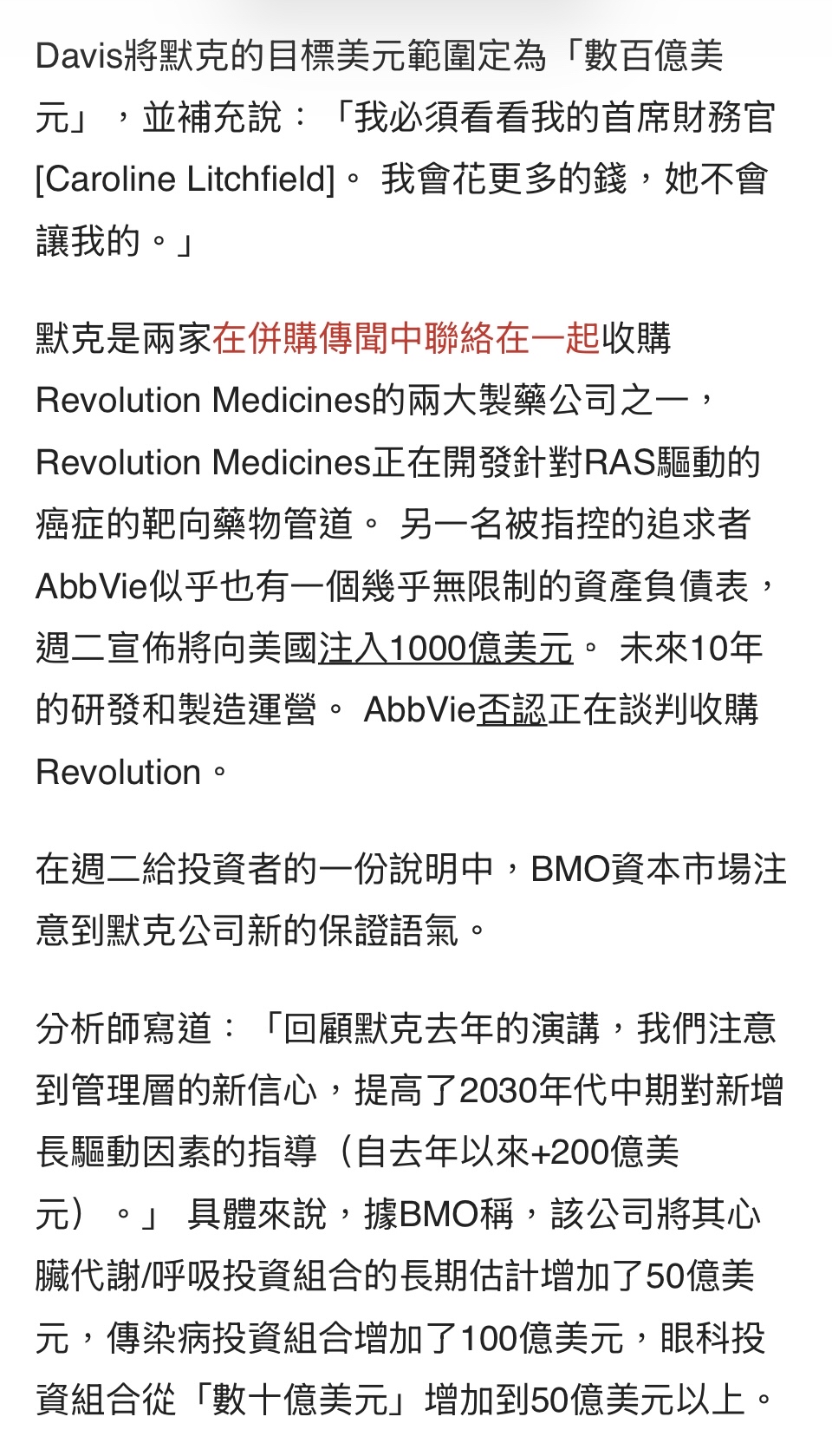Follow the underlined 否認 link
The image size is (832, 1456).
pyautogui.click(x=511, y=709)
